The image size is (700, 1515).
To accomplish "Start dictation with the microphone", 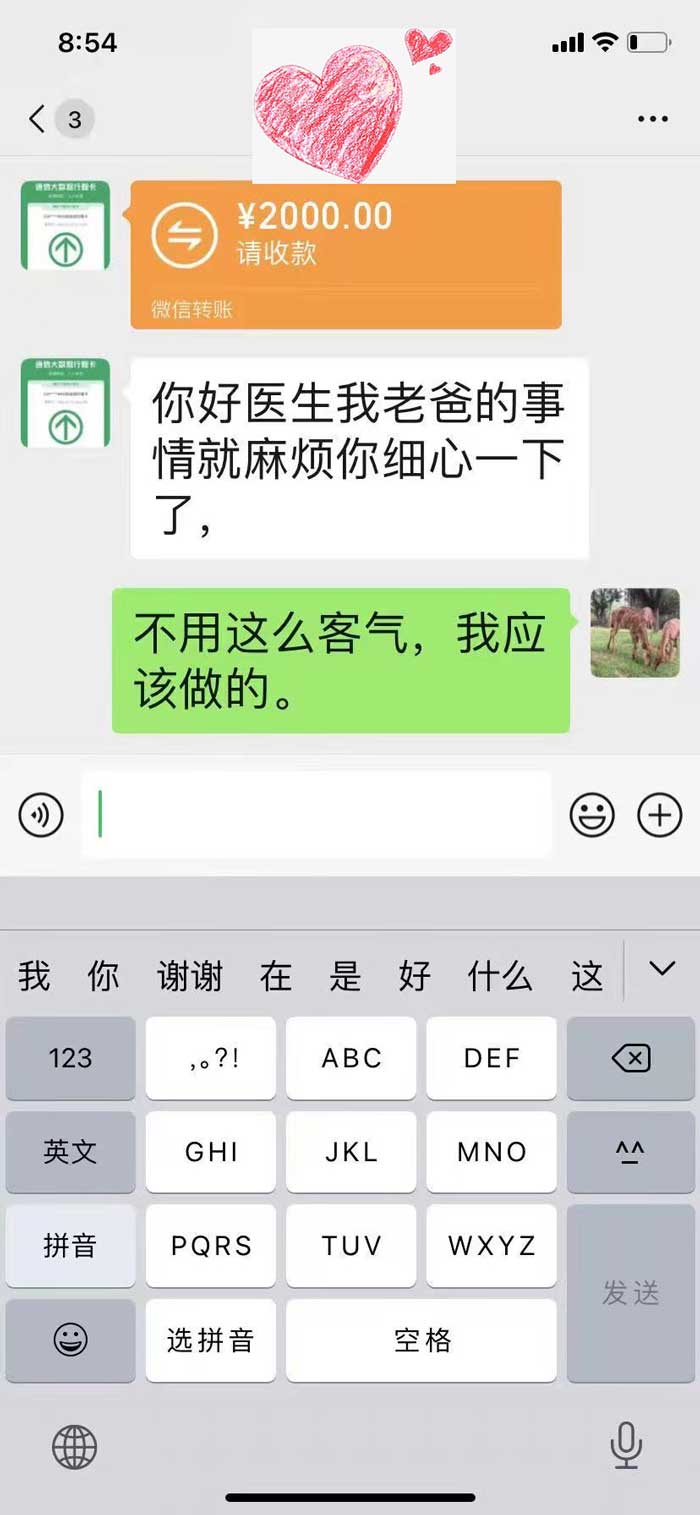I will click(x=626, y=1446).
